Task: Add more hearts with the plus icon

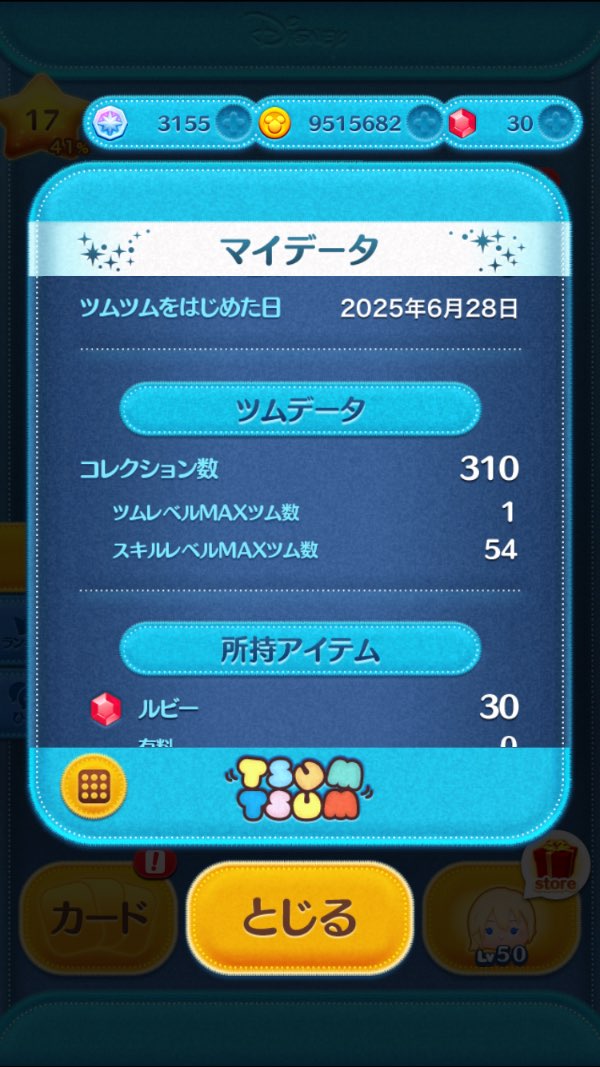Action: (232, 123)
